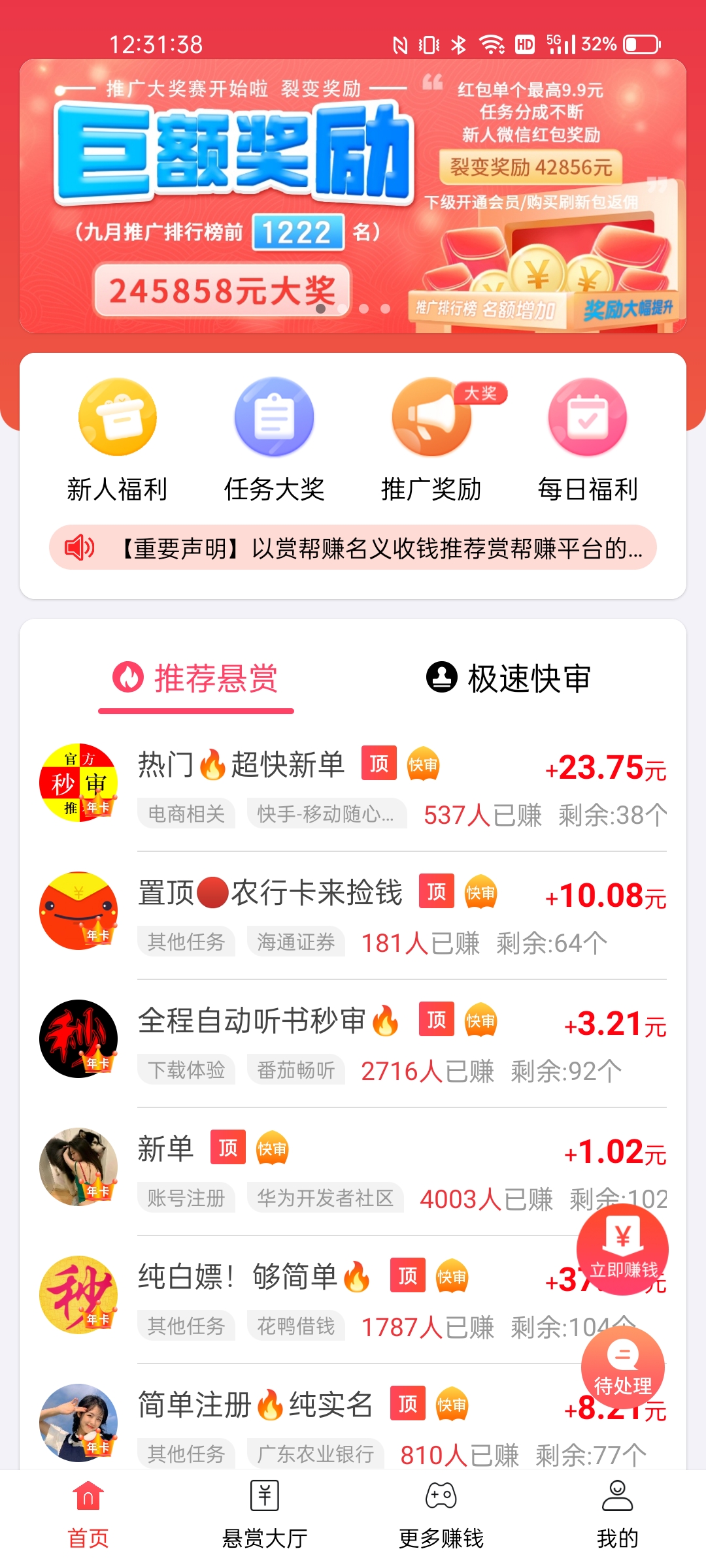Switch to the 极速快审 tab
The image size is (706, 1568).
(509, 678)
